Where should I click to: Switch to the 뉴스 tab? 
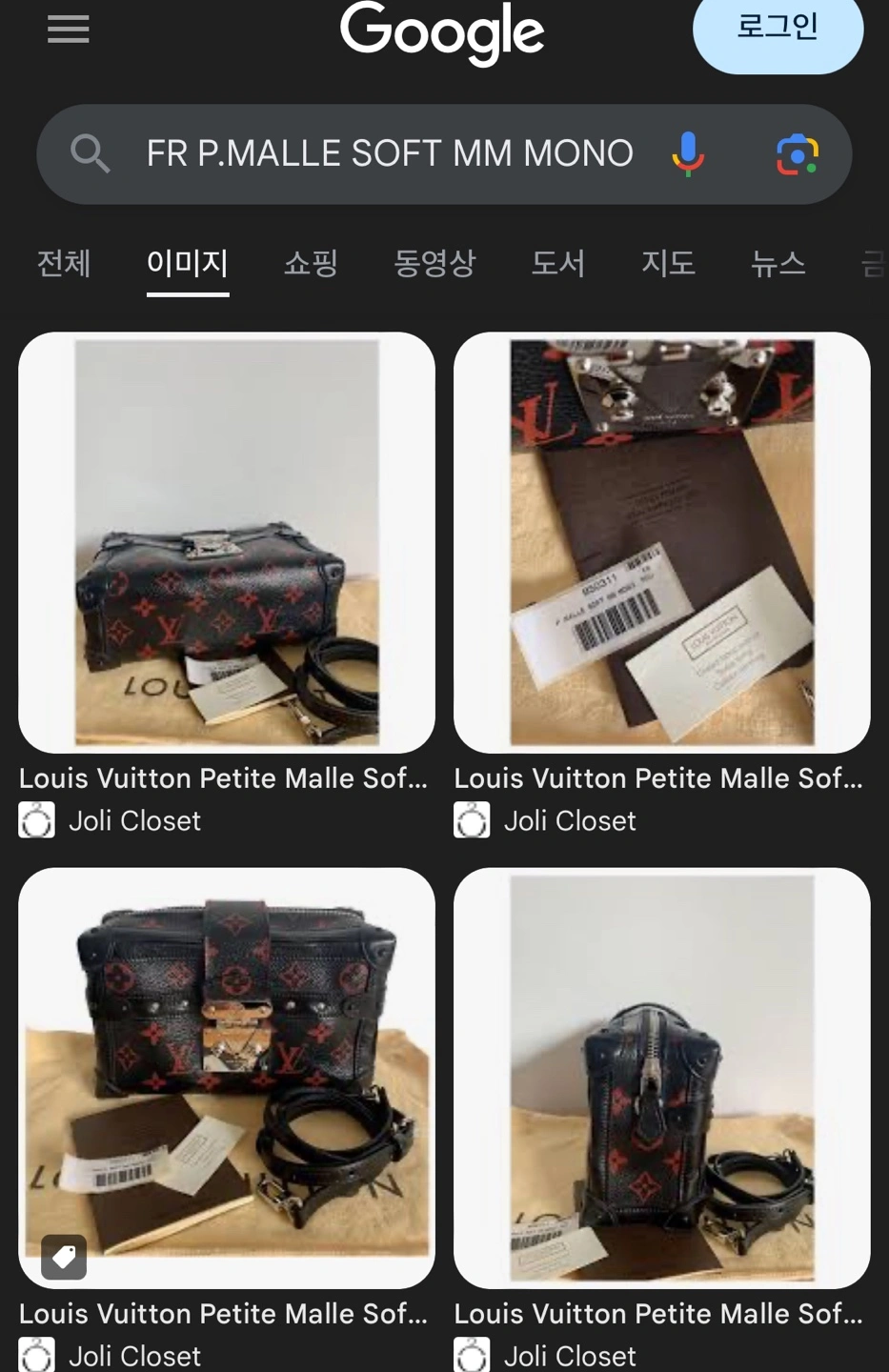click(778, 263)
